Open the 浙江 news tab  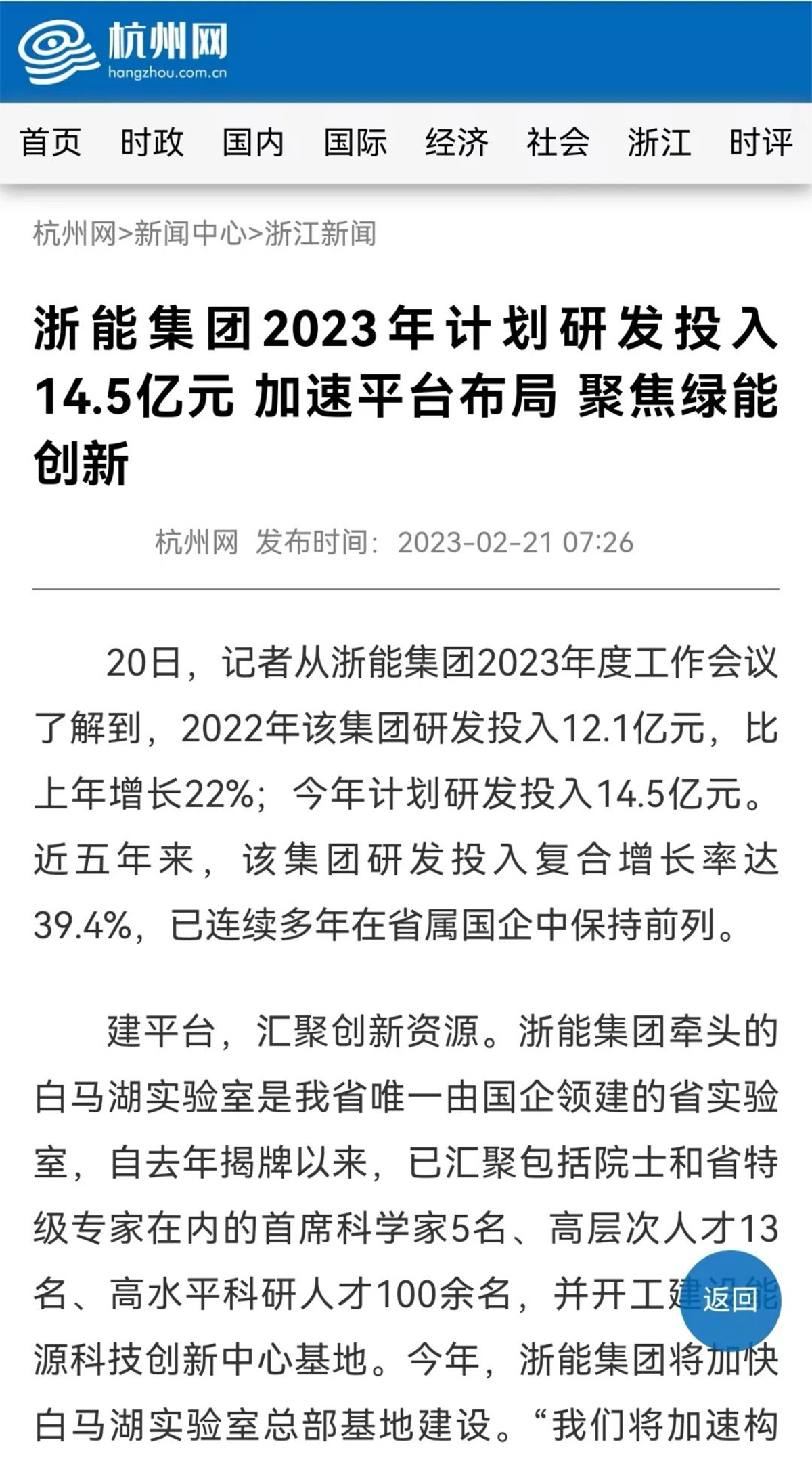660,143
